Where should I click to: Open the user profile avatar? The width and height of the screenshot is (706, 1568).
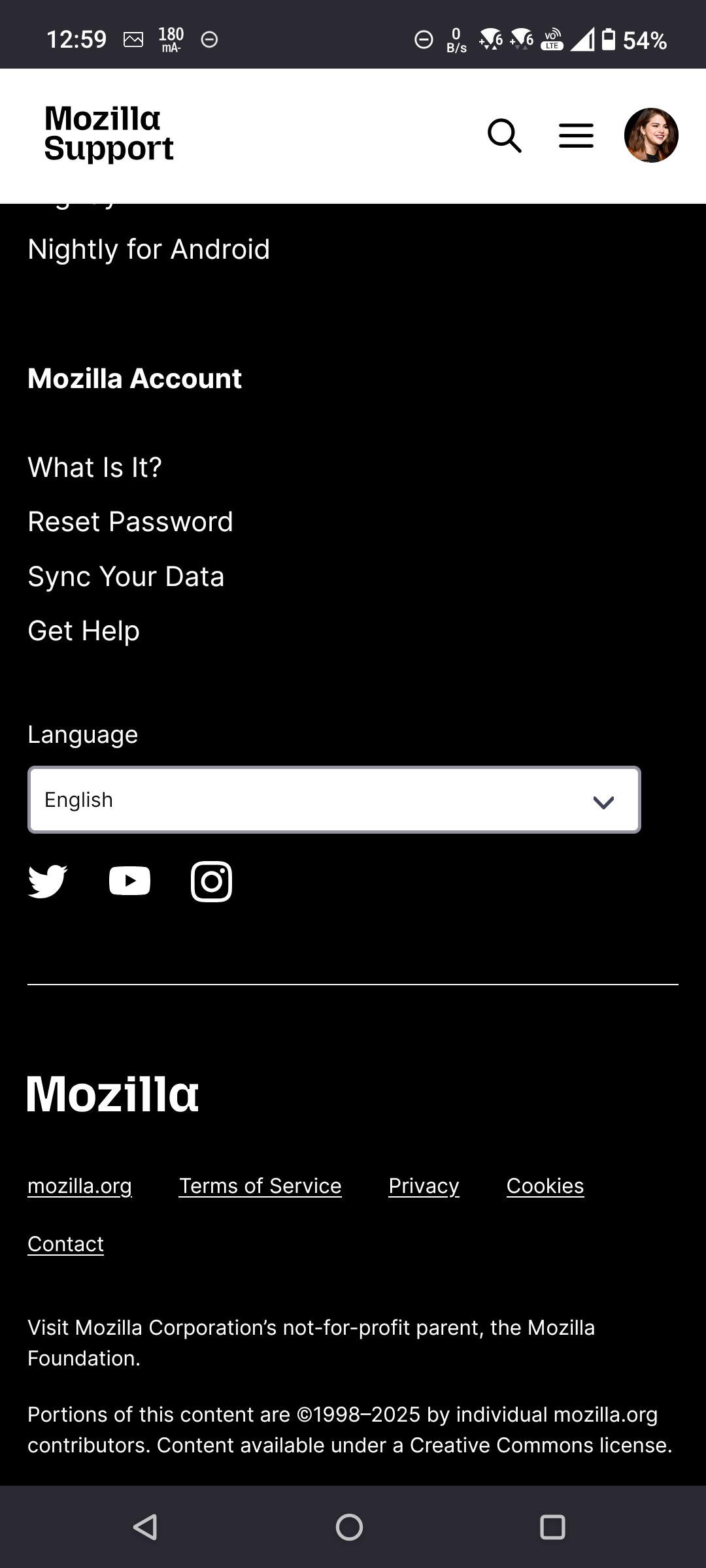pos(651,135)
